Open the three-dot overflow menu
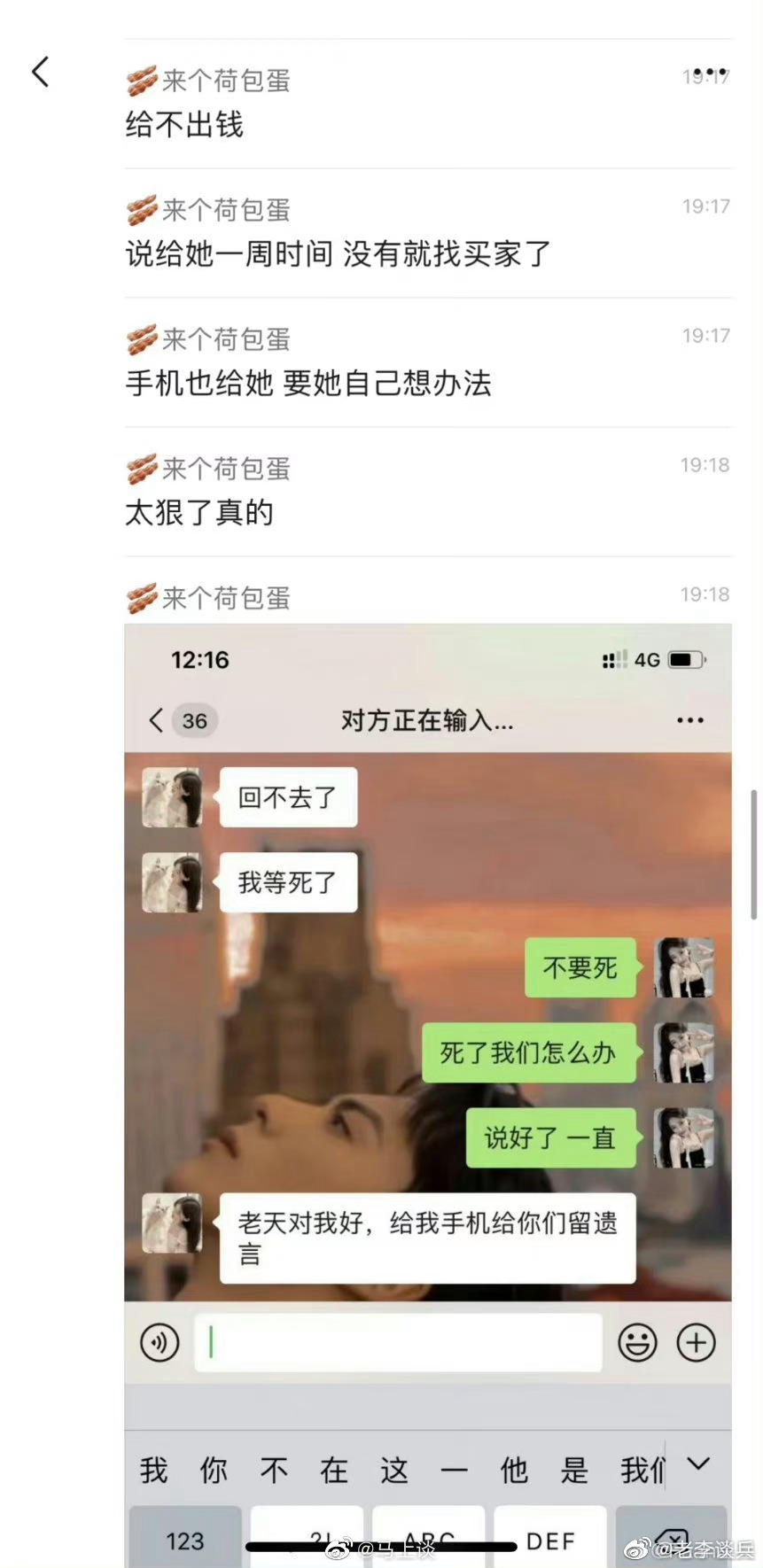Screen dimensions: 763x1568 pyautogui.click(x=710, y=72)
